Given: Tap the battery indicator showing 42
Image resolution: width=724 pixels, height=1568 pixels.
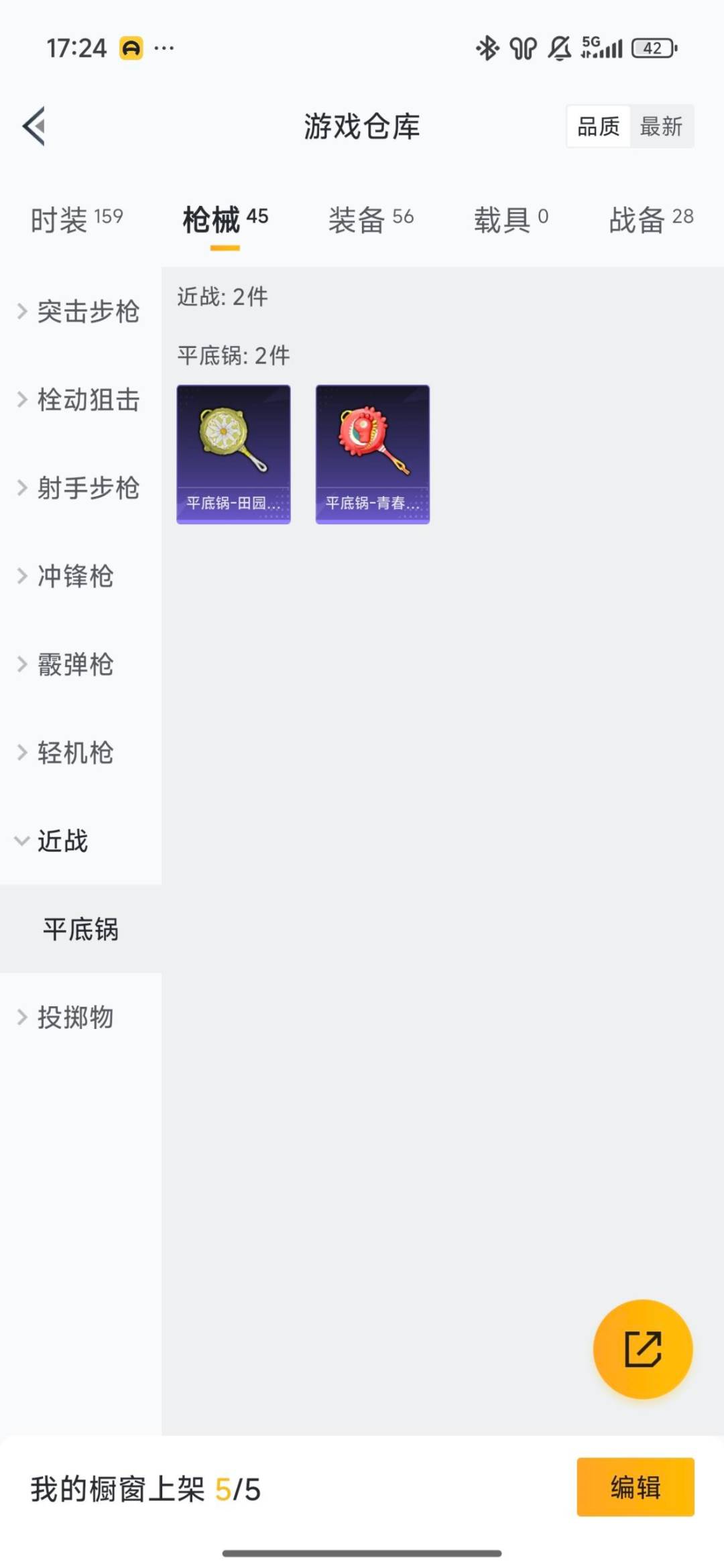Looking at the screenshot, I should pos(649,47).
